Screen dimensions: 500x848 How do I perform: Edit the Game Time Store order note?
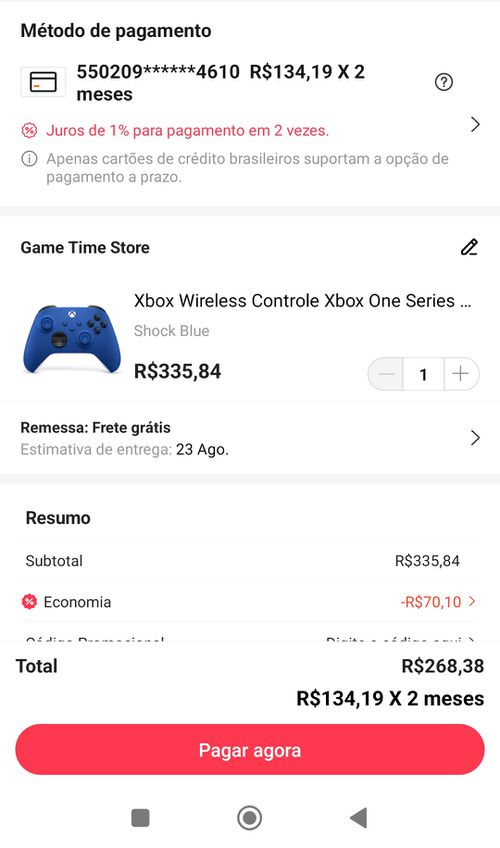[x=469, y=247]
